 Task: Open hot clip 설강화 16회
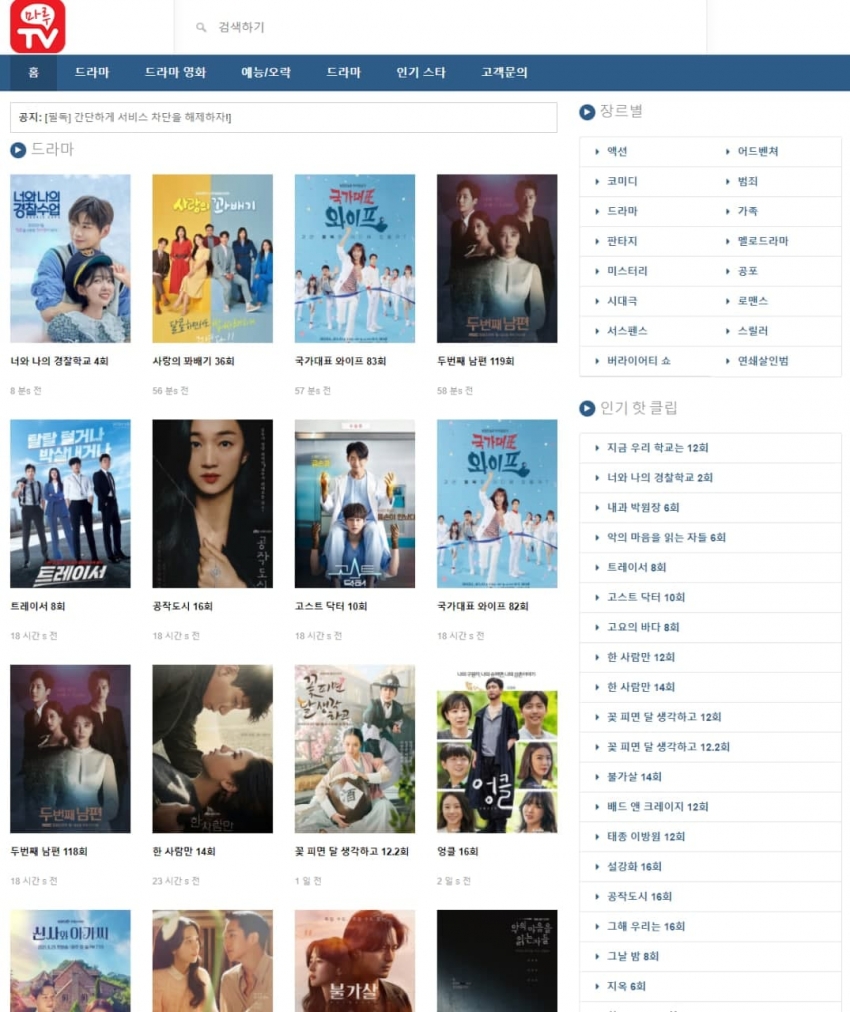pyautogui.click(x=634, y=867)
